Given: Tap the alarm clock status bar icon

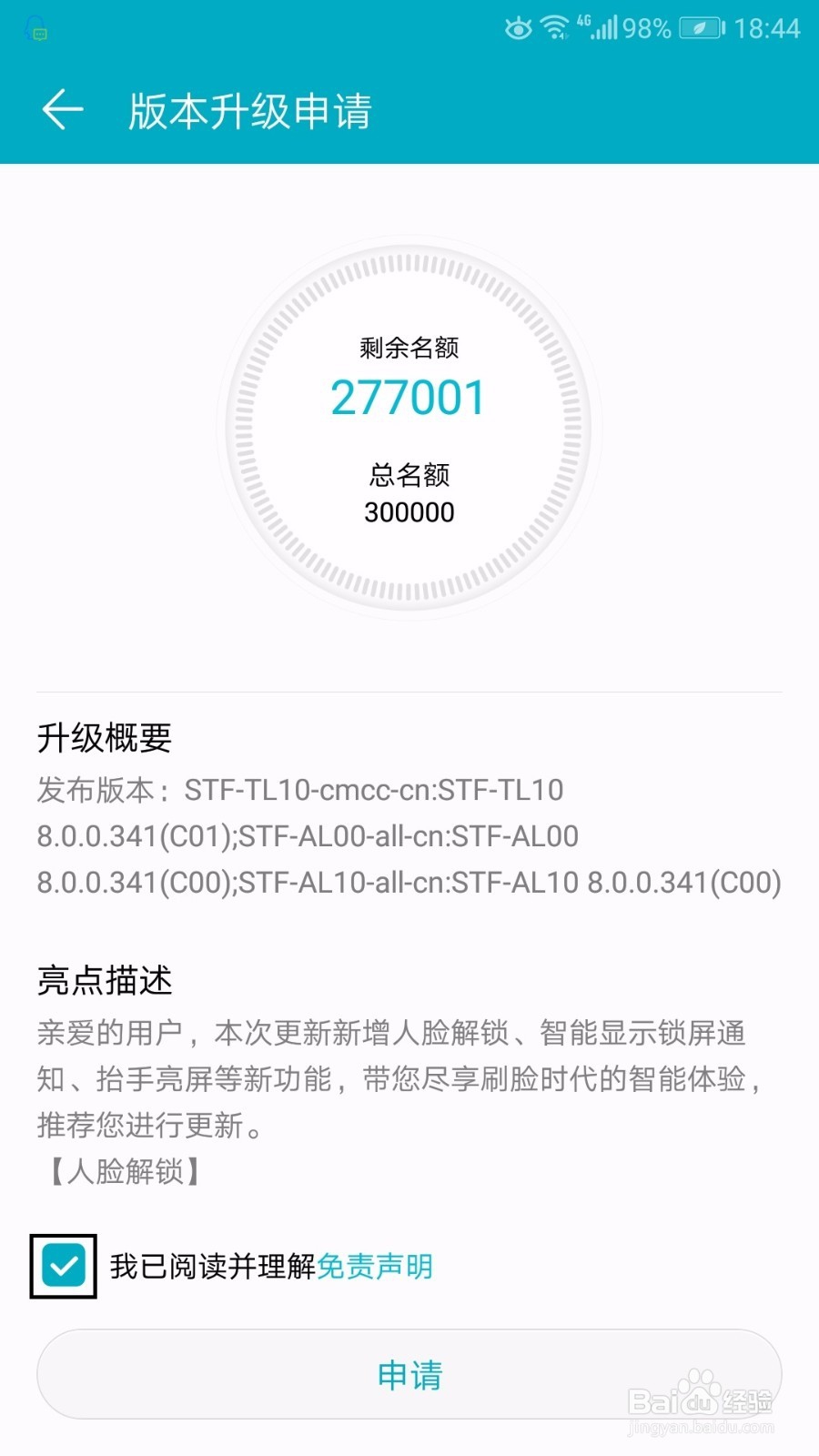Looking at the screenshot, I should (x=517, y=29).
